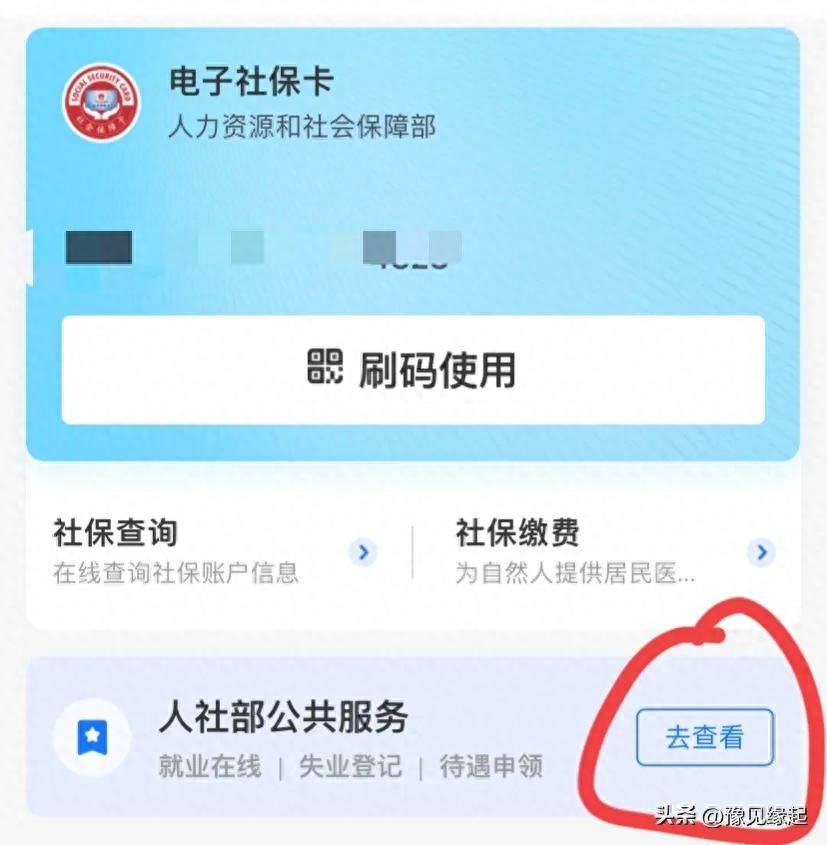Open 社保缴费 payment entry
Viewport: 827px width, 845px height.
click(612, 551)
